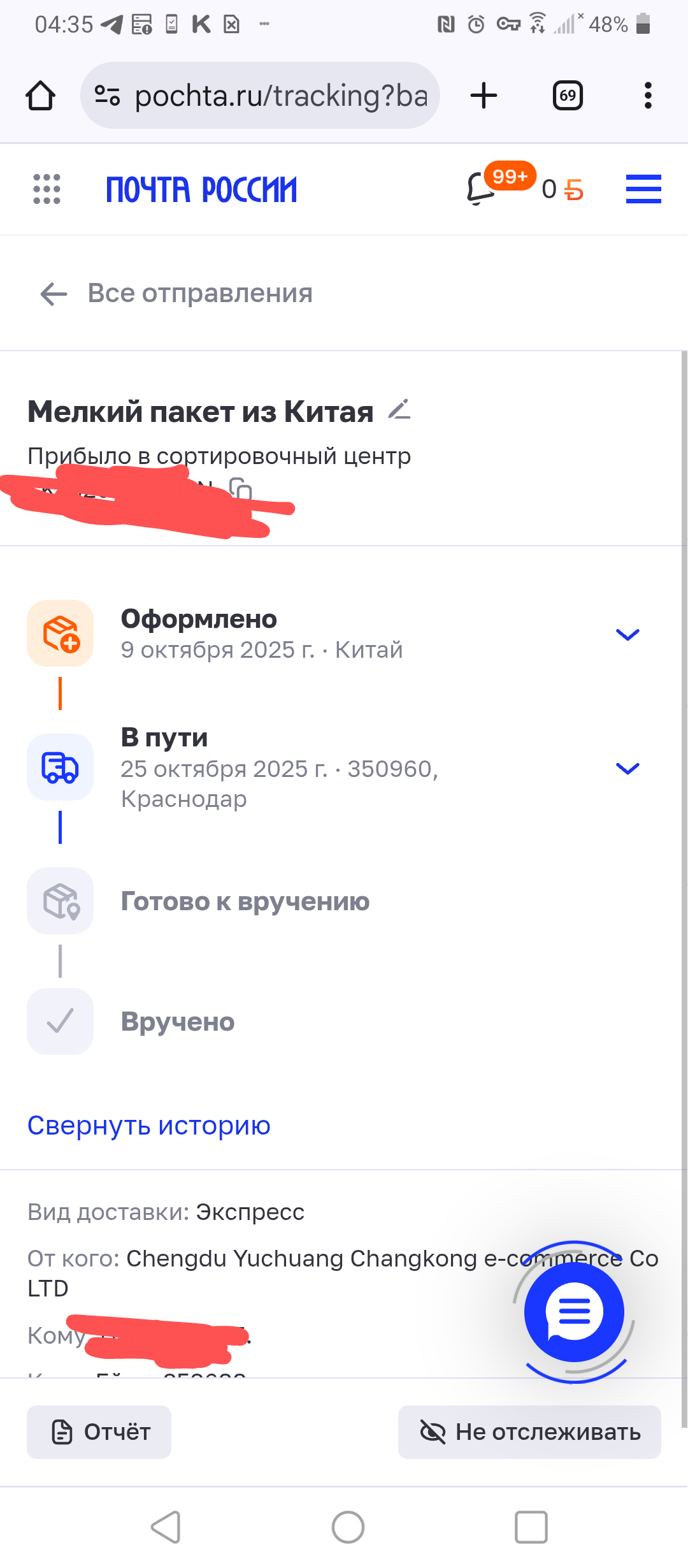This screenshot has height=1568, width=688.
Task: Open the bonus points balance
Action: point(563,189)
